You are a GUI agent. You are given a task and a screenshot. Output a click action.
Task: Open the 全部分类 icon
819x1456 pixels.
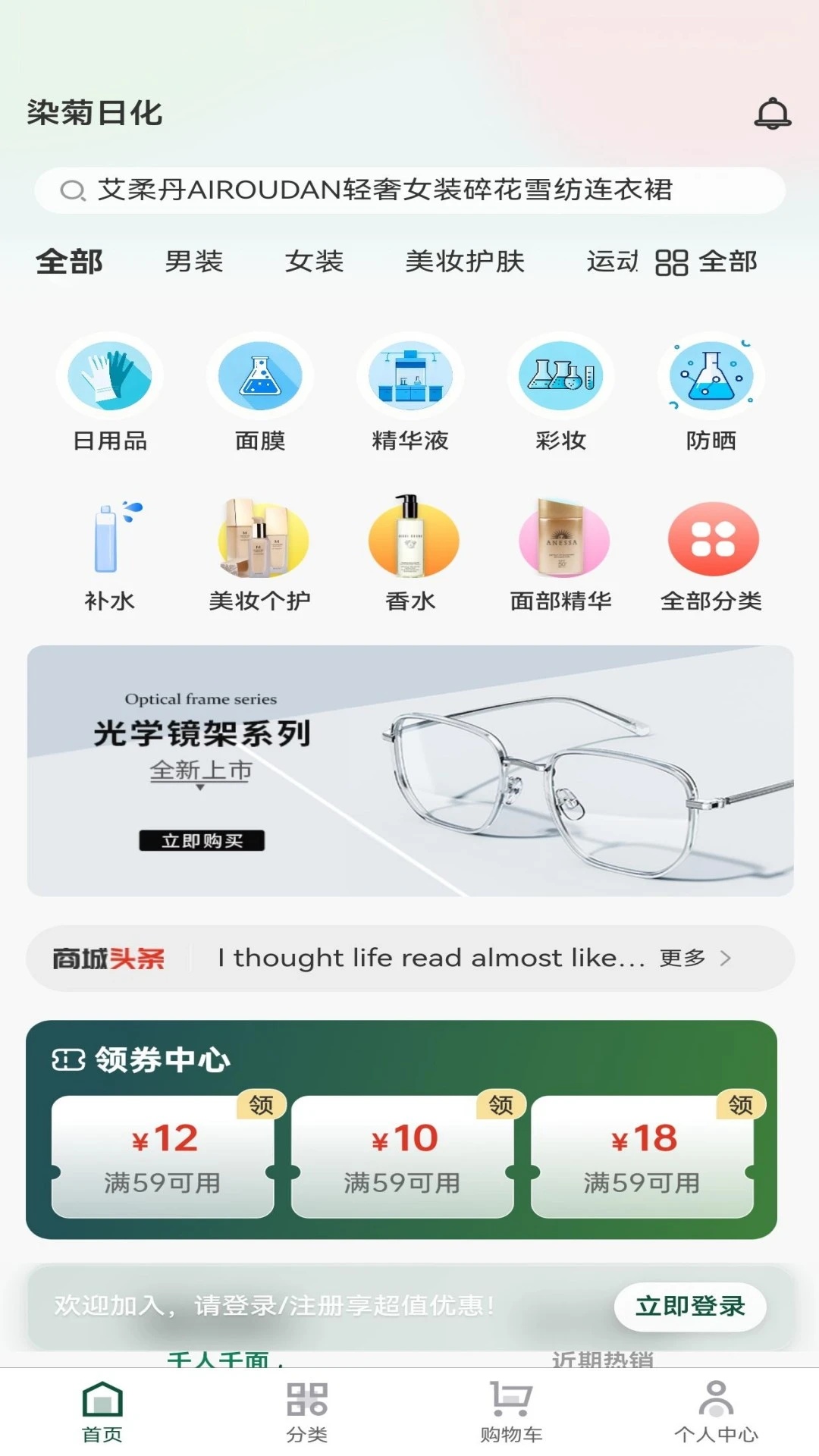(x=710, y=540)
